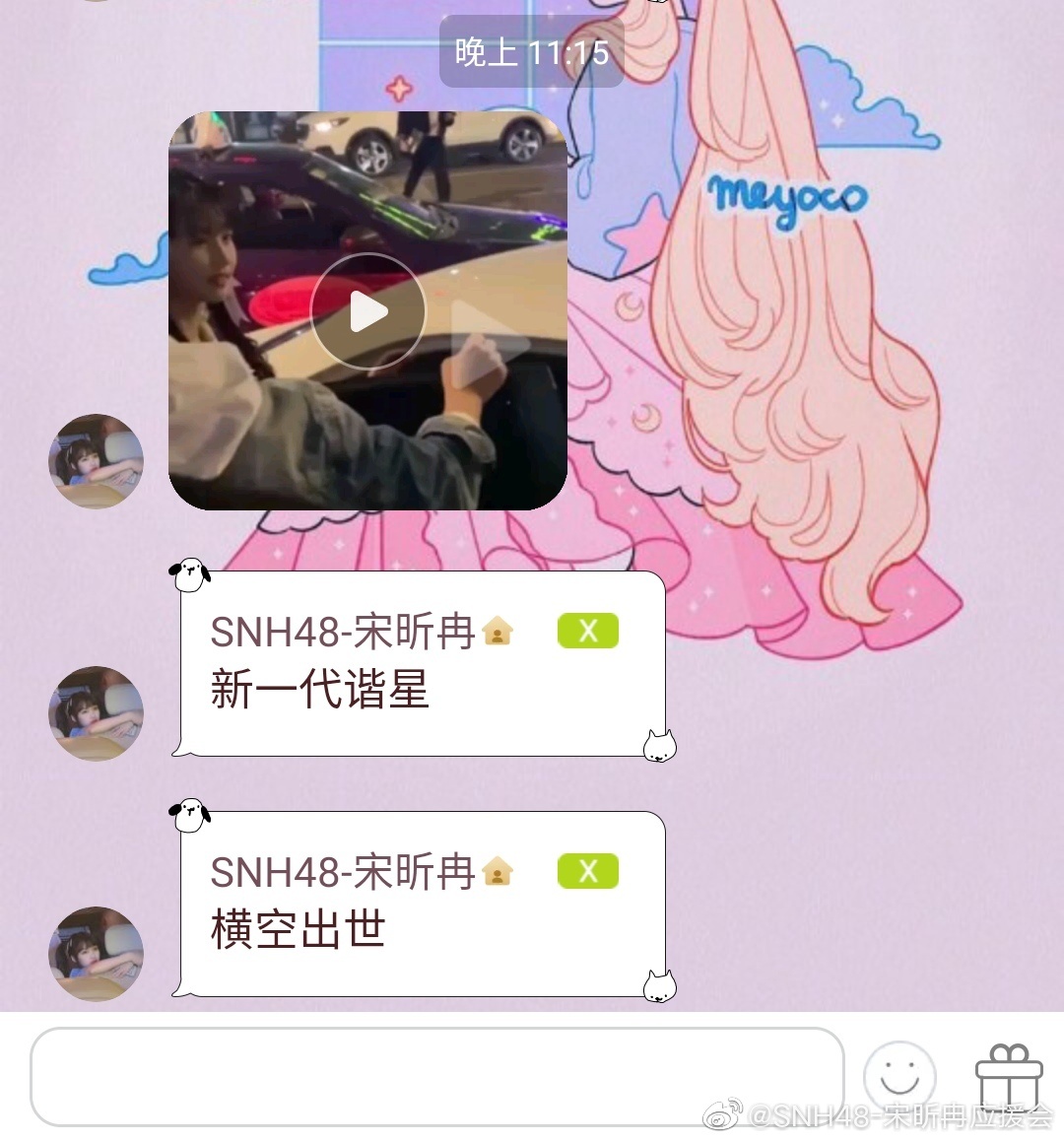The width and height of the screenshot is (1064, 1142).
Task: Tap the avatar beside the video message
Action: point(97,461)
